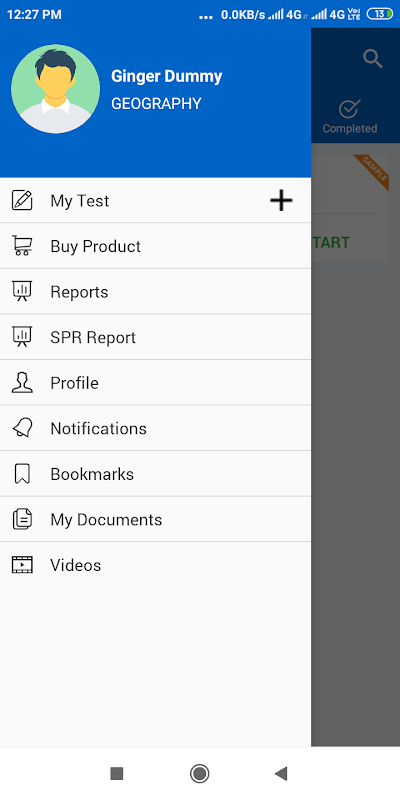This screenshot has width=400, height=800.
Task: Open the Buy Product menu item
Action: point(156,246)
